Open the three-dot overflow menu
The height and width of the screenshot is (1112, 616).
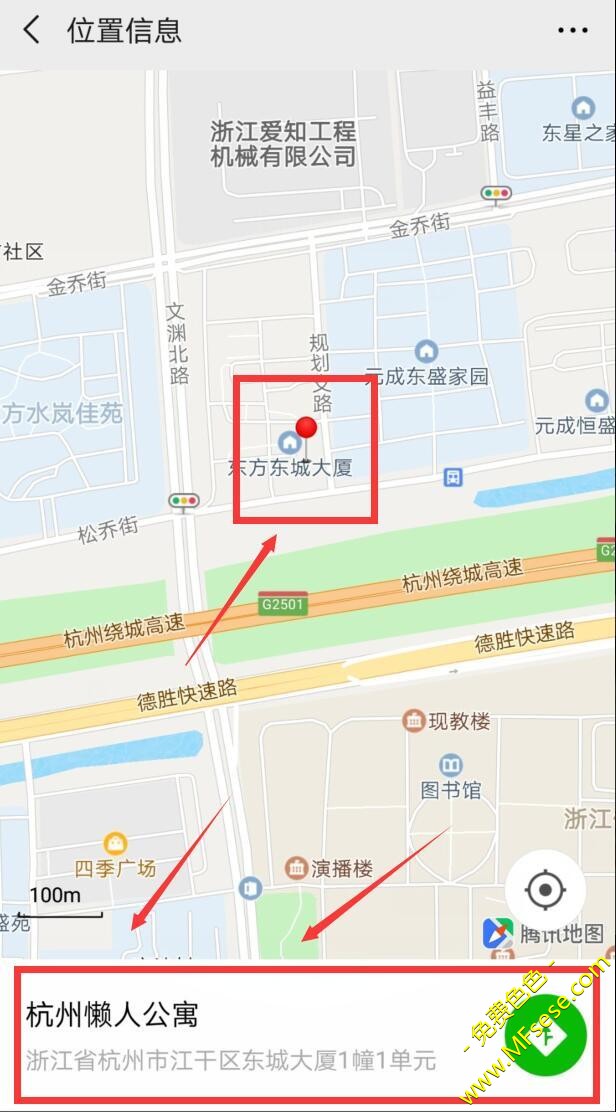tap(572, 30)
